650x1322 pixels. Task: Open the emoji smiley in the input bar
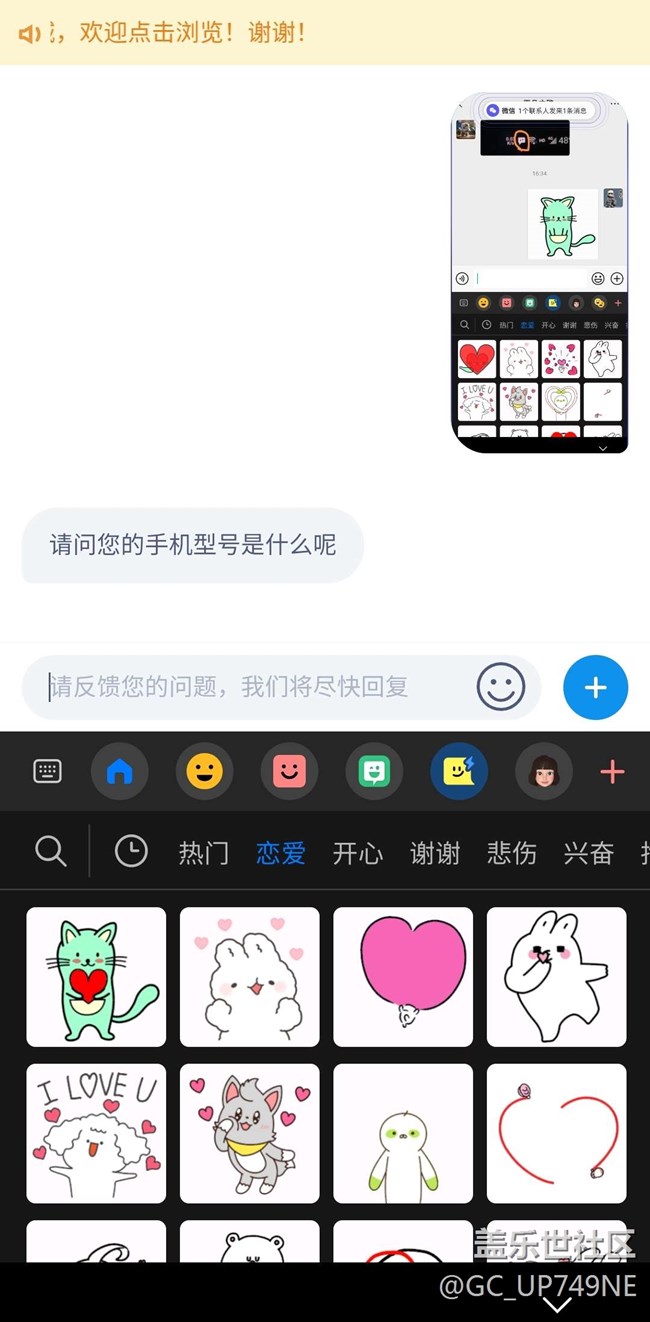[x=501, y=687]
